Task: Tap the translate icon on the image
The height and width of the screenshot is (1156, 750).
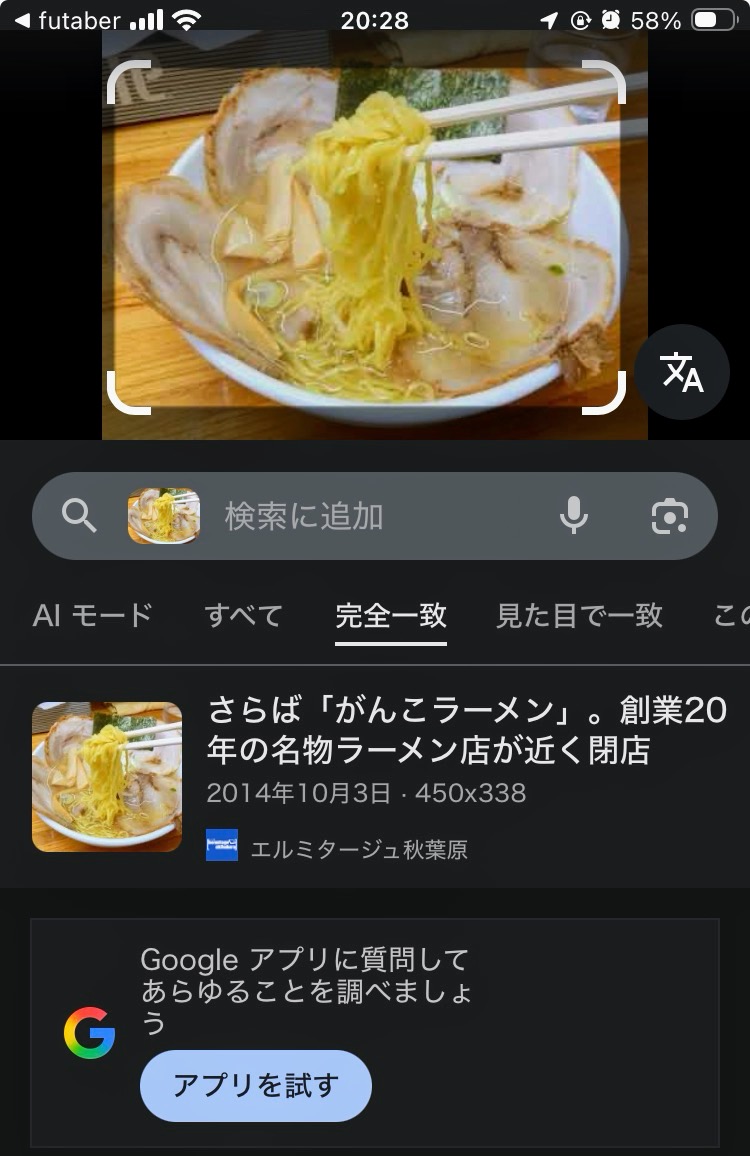Action: click(682, 373)
